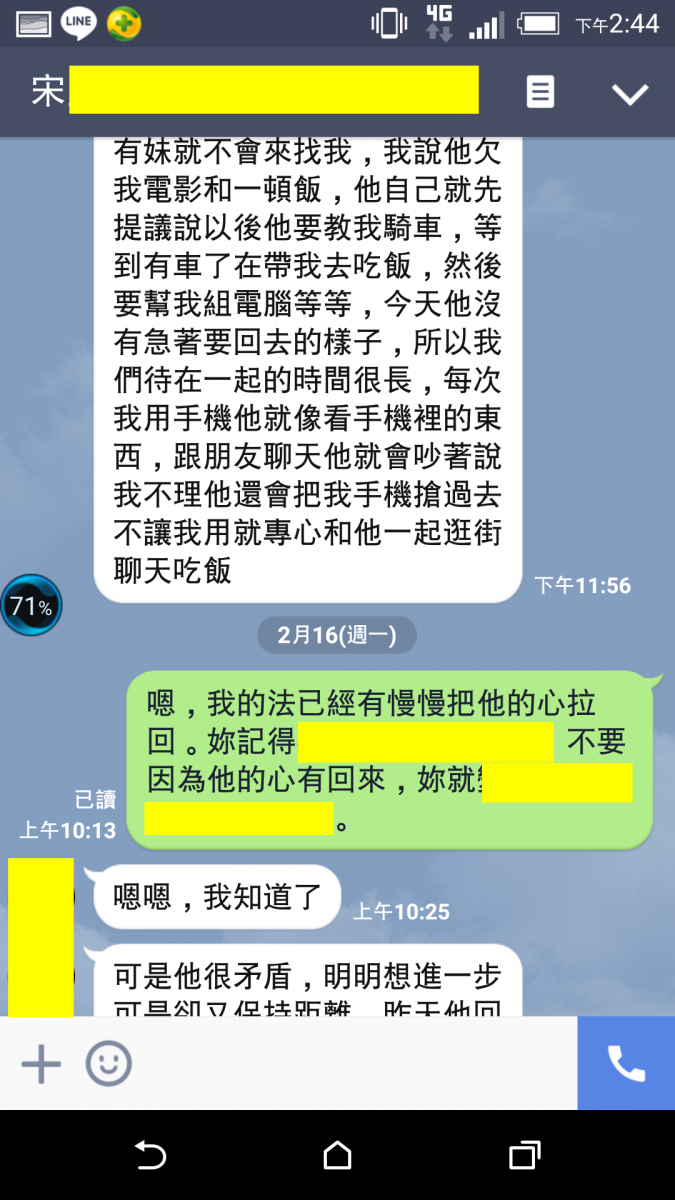Screen dimensions: 675x1200
Task: Open the emoji sticker picker
Action: pos(108,1064)
